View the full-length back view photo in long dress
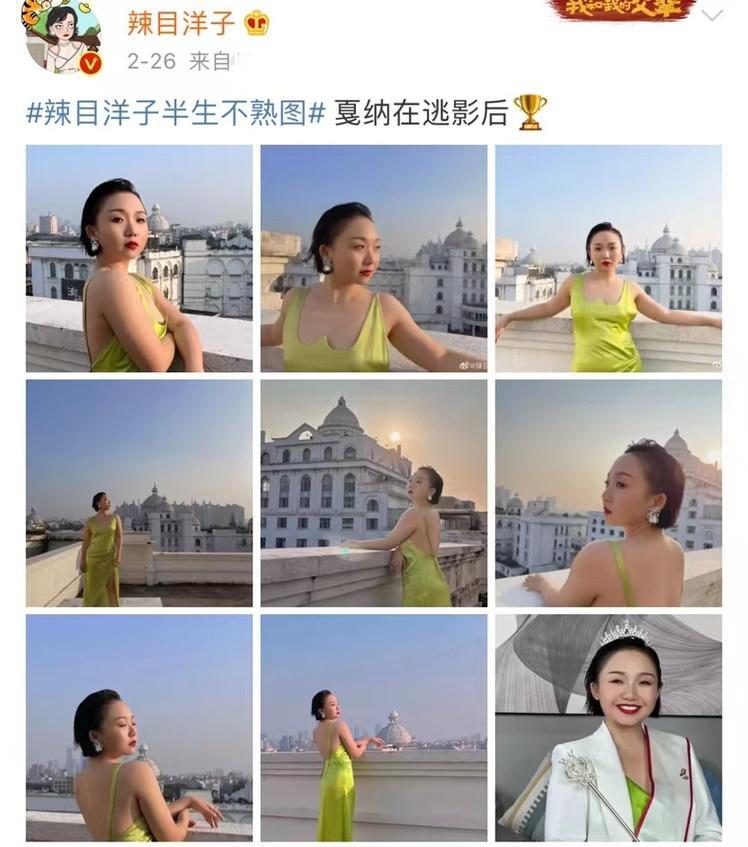The height and width of the screenshot is (847, 748). (x=374, y=727)
